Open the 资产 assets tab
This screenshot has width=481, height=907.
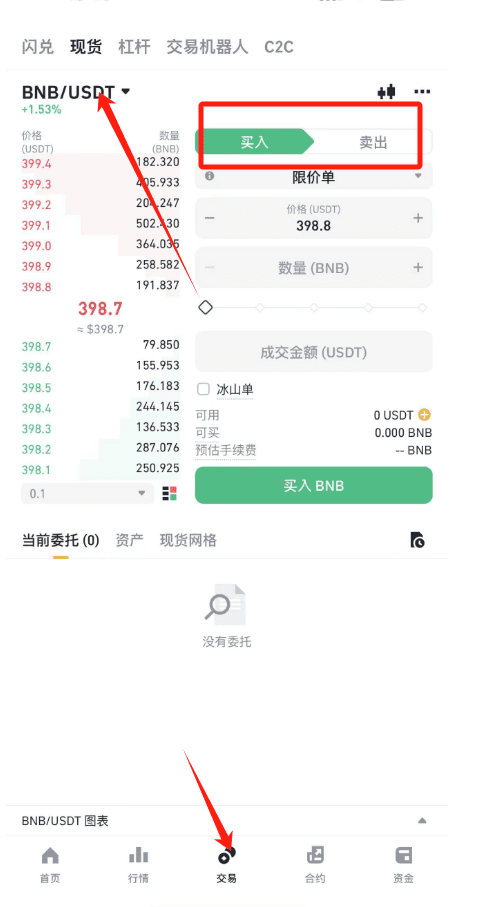coord(129,540)
